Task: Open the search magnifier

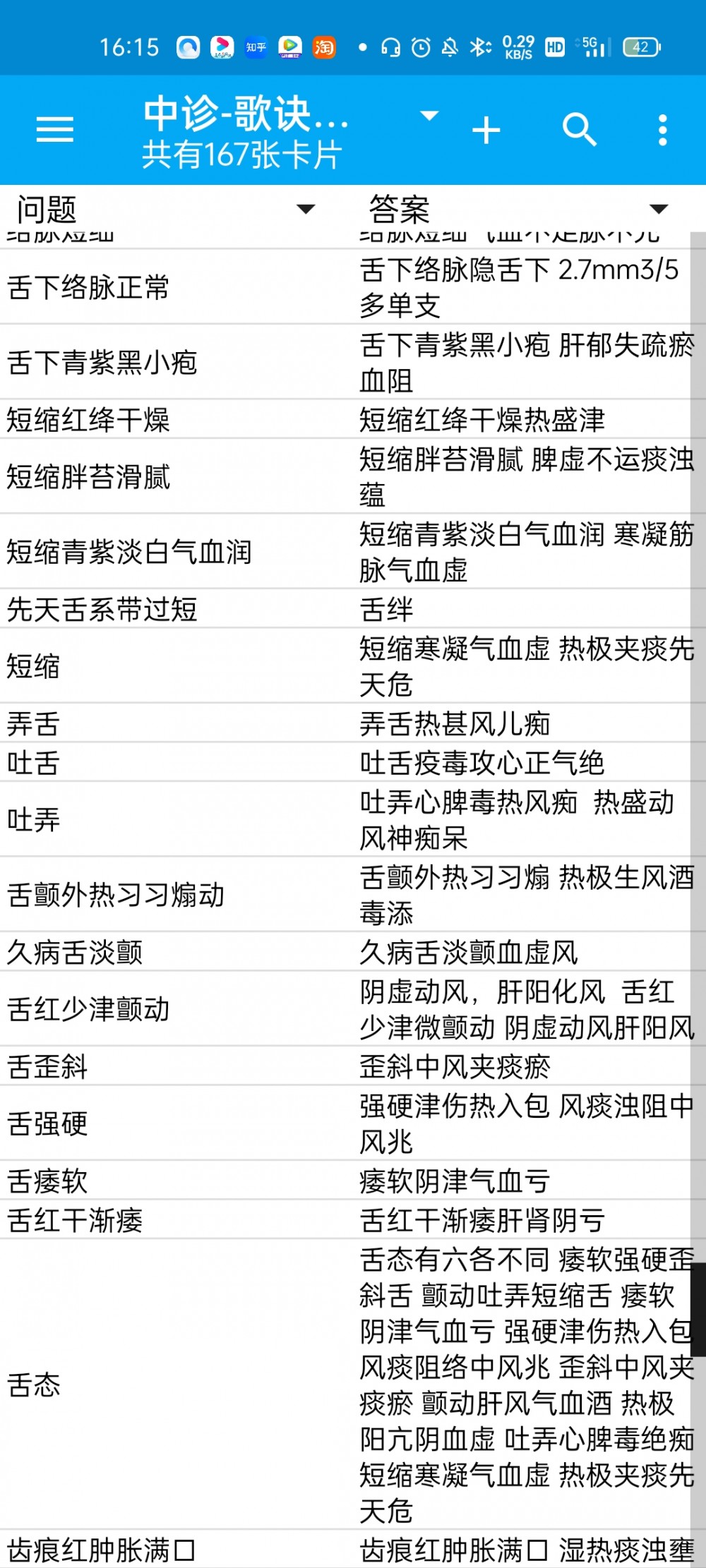Action: coord(579,130)
